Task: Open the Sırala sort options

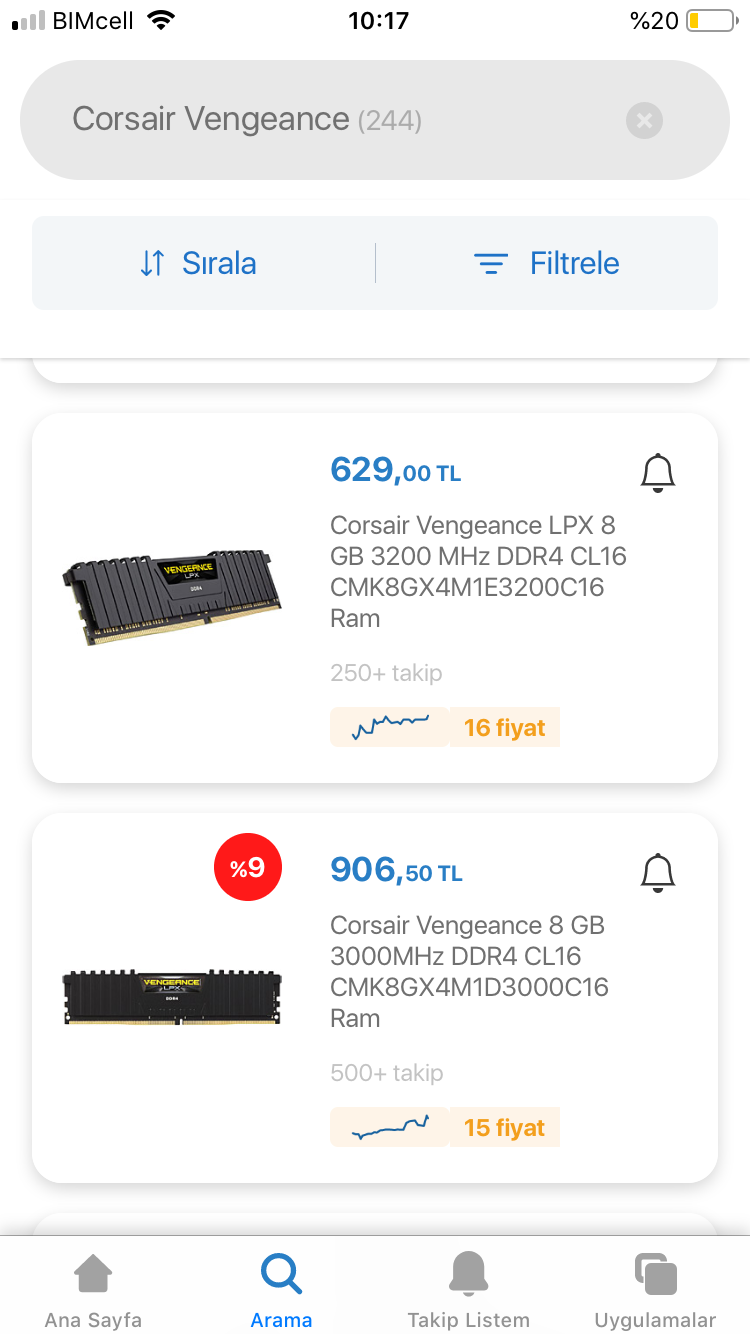Action: pyautogui.click(x=199, y=263)
